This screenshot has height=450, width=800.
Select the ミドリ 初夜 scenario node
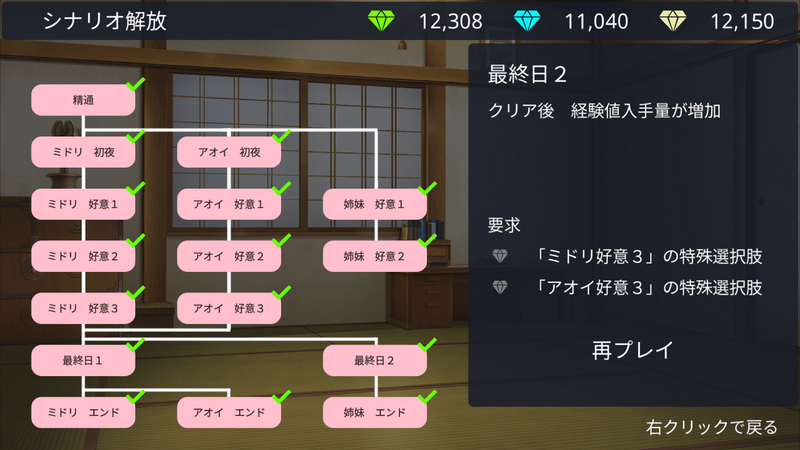pyautogui.click(x=83, y=152)
